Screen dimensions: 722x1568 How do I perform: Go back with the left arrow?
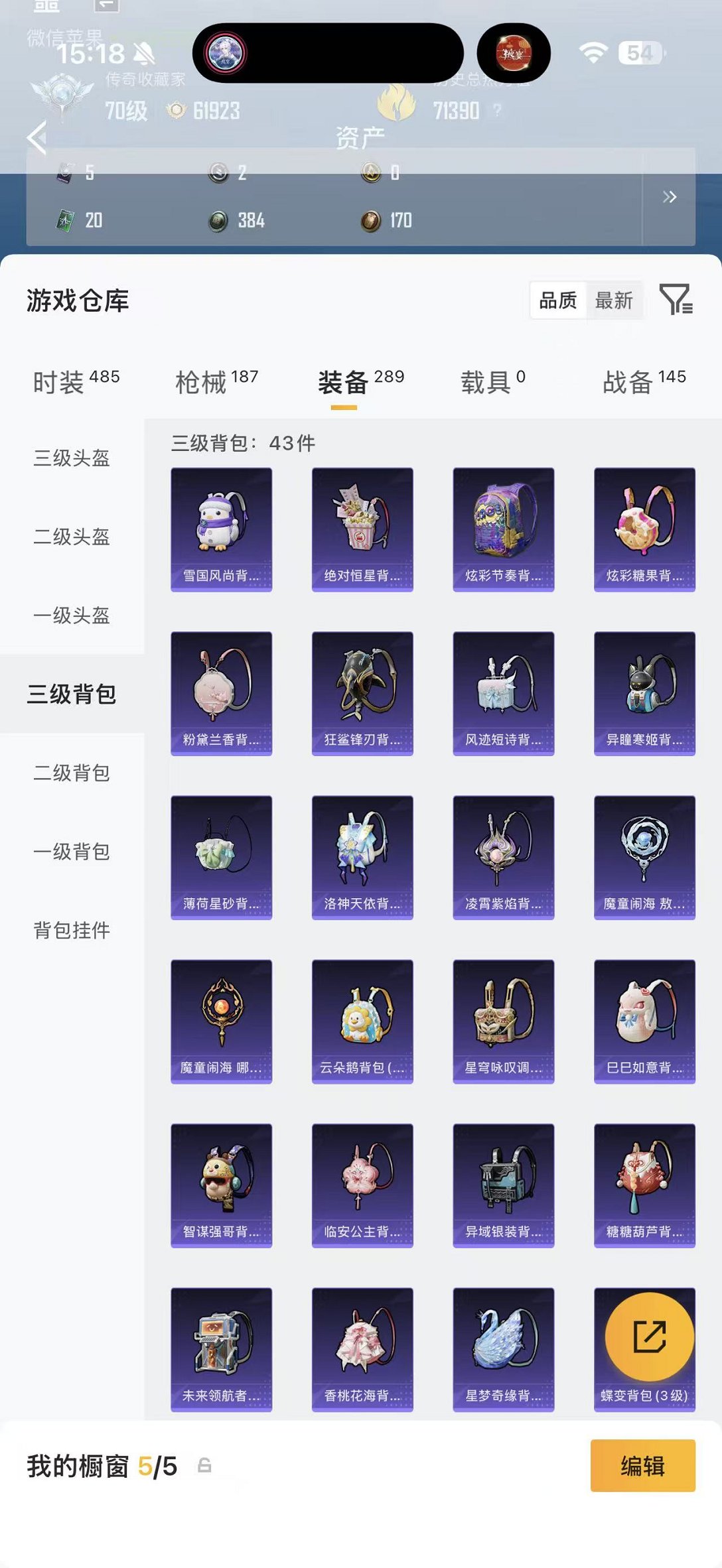pyautogui.click(x=36, y=138)
